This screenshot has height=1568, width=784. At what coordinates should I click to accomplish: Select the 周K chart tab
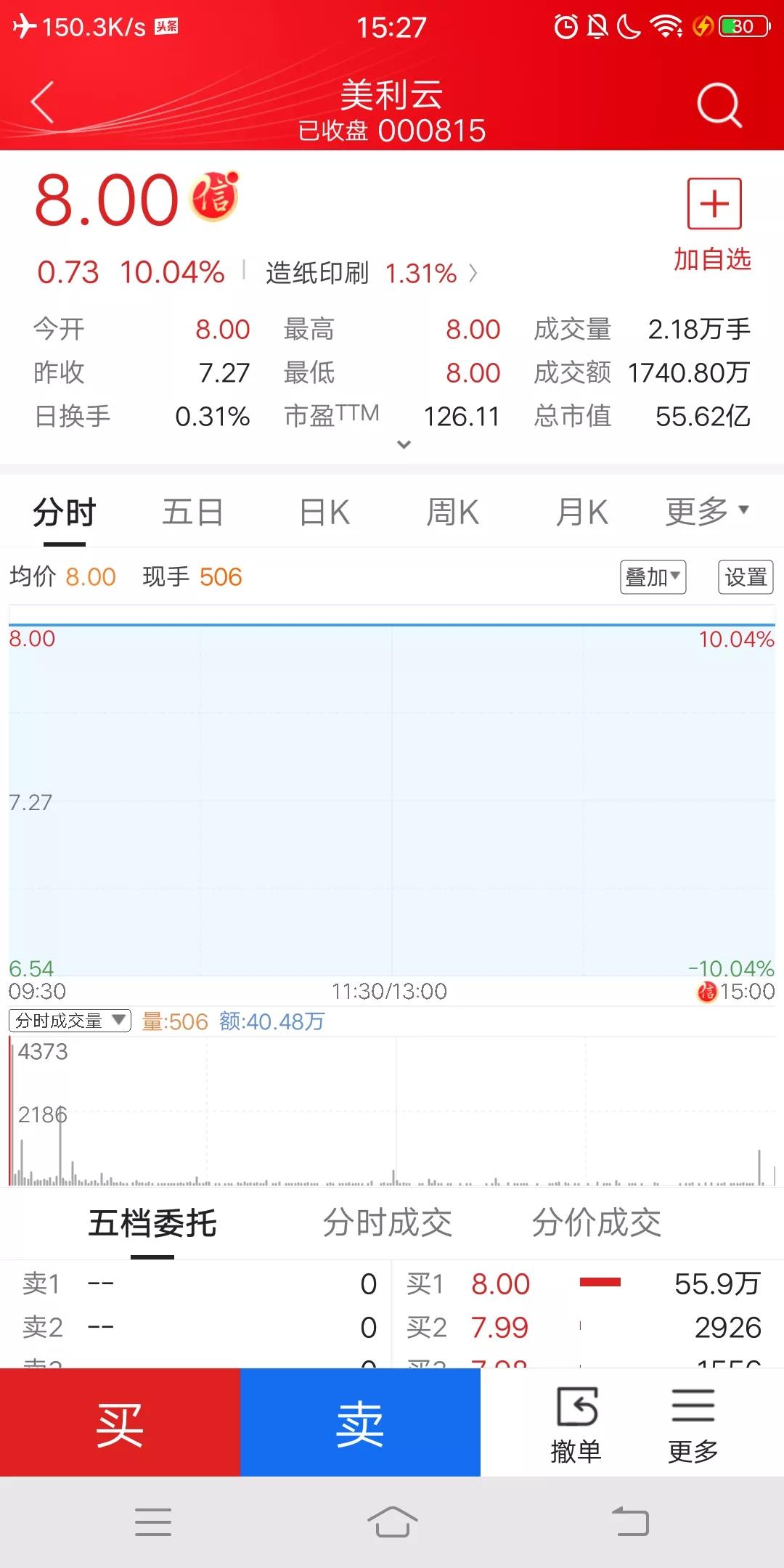point(452,513)
